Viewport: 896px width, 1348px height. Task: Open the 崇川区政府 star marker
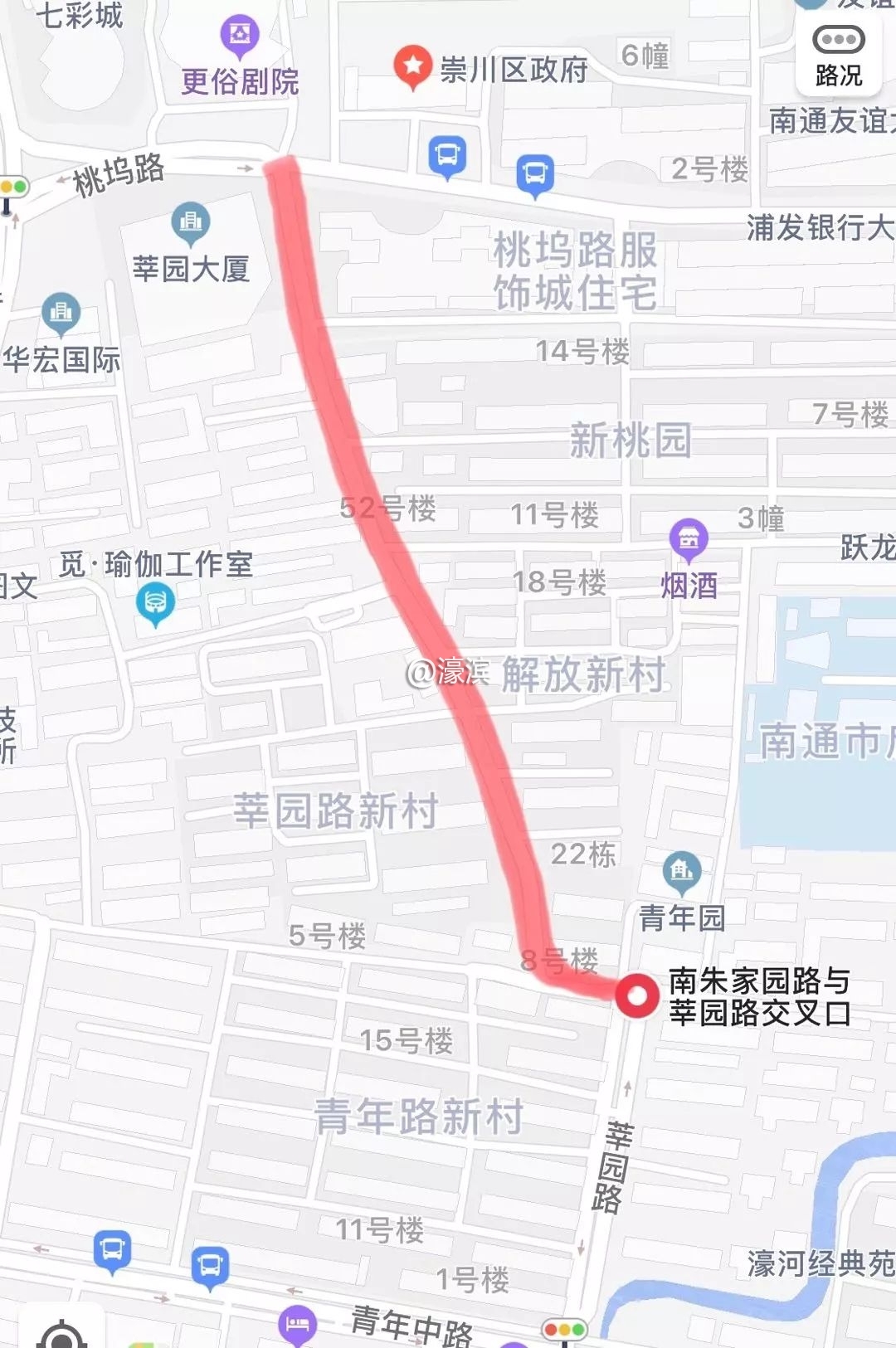point(411,66)
